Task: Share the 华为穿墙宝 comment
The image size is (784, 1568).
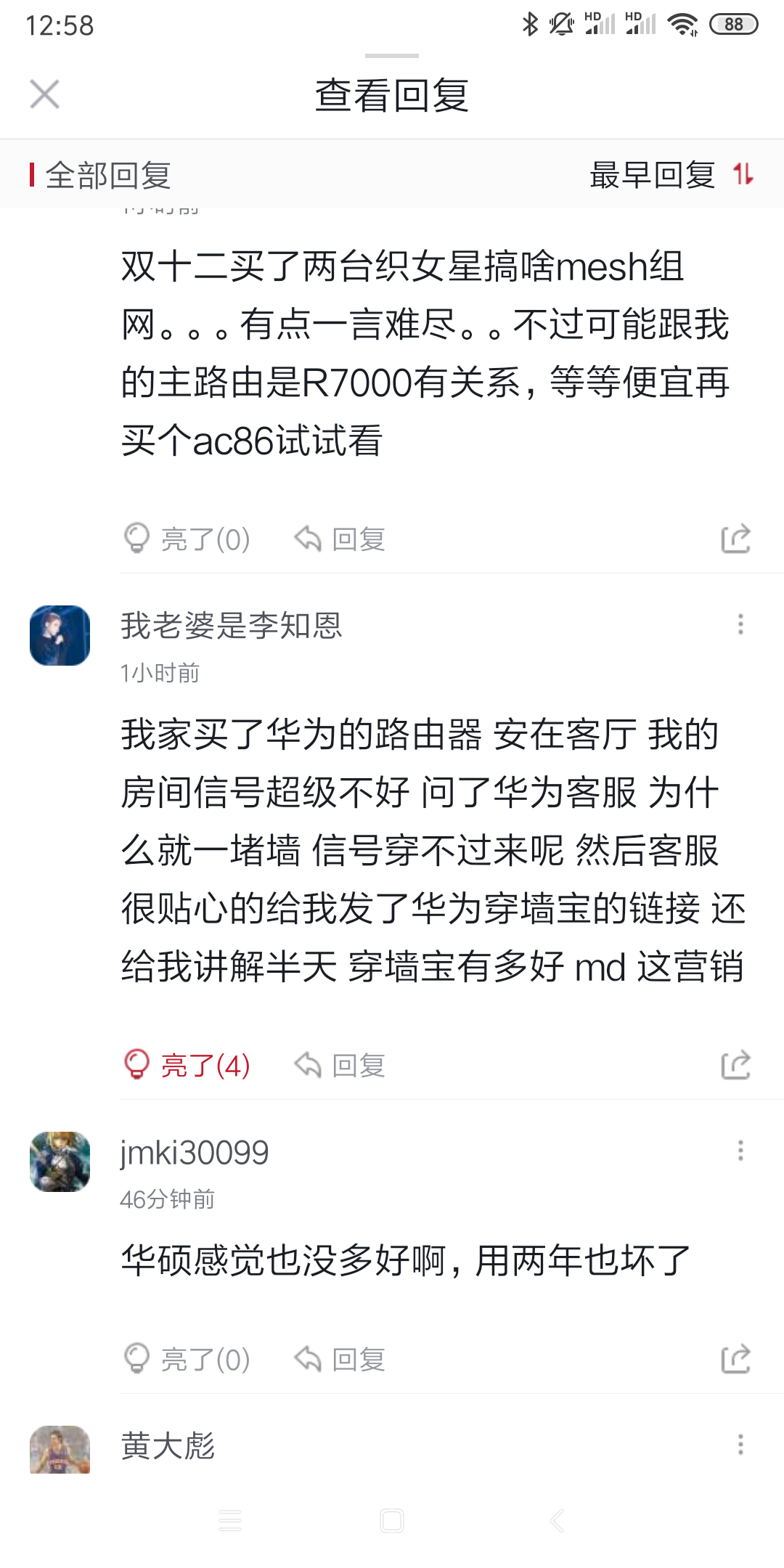Action: tap(735, 1065)
